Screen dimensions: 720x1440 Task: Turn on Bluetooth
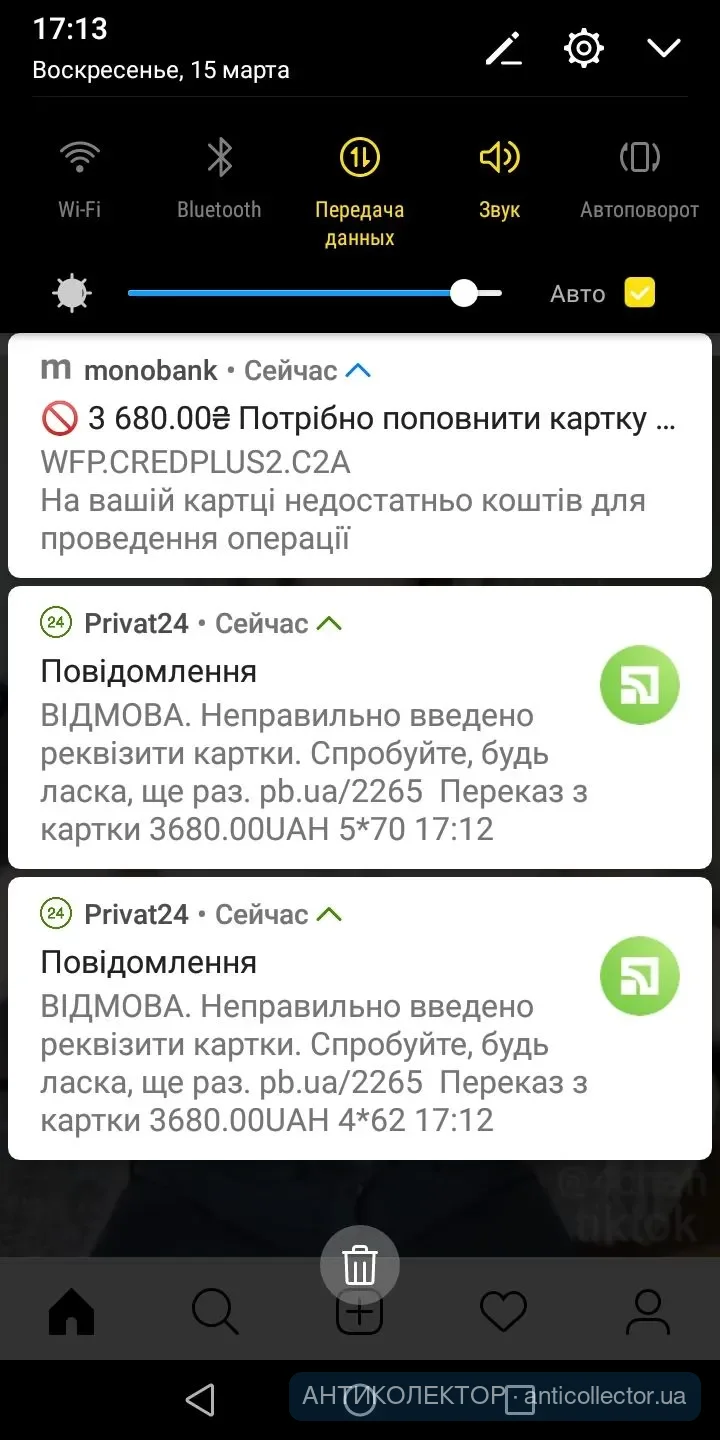click(219, 158)
